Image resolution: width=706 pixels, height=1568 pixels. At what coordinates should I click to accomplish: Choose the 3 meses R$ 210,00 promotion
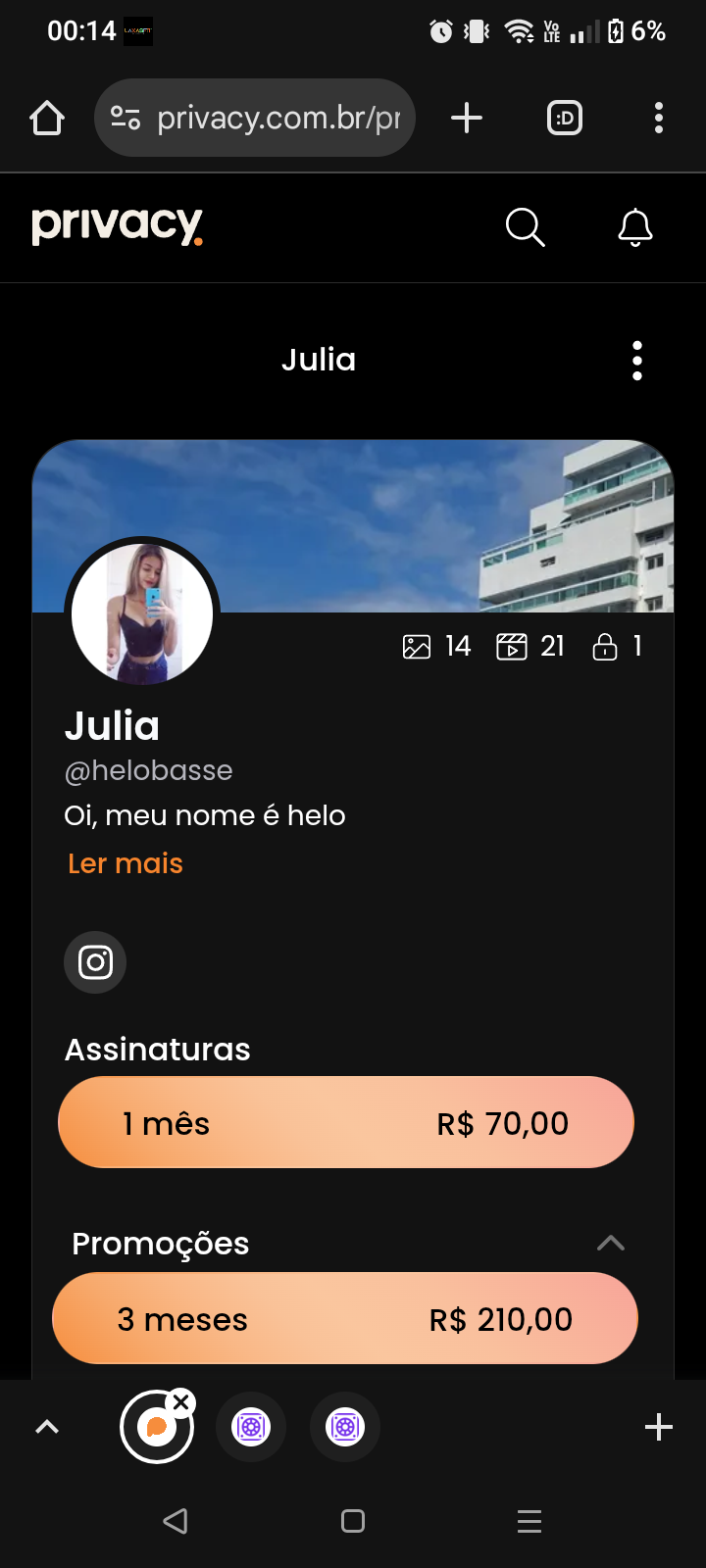tap(346, 1319)
